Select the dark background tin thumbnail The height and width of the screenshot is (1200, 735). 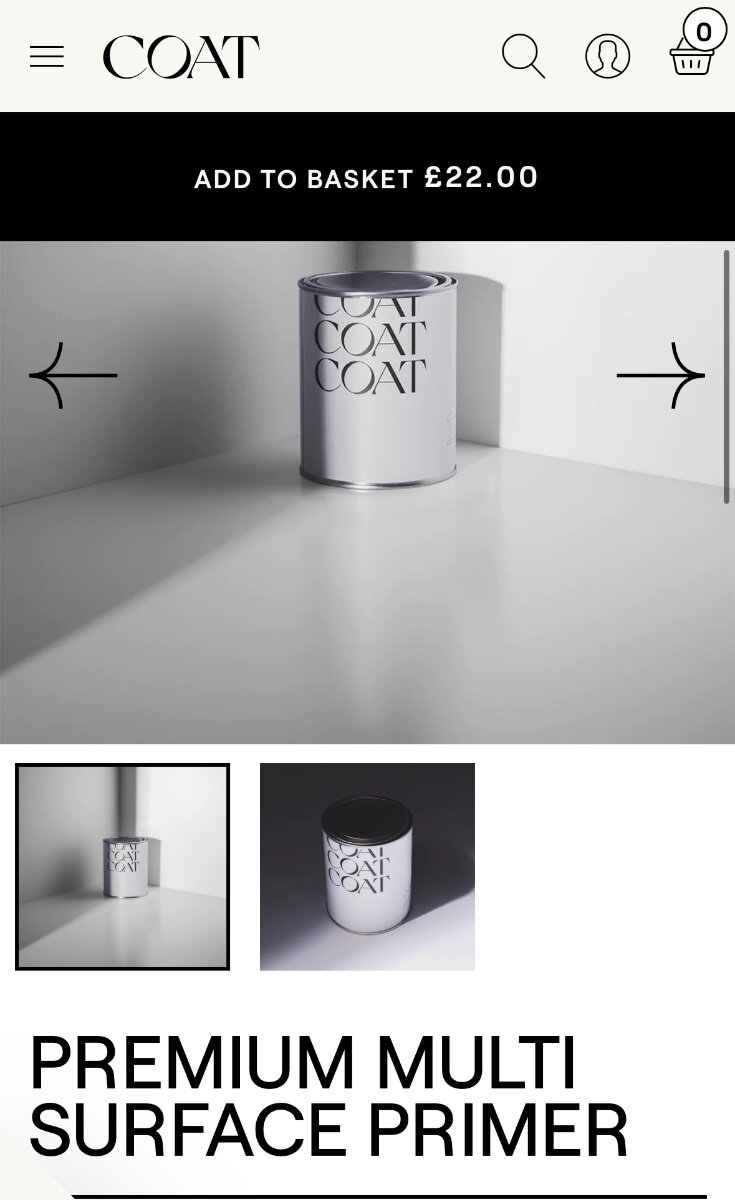[x=367, y=867]
